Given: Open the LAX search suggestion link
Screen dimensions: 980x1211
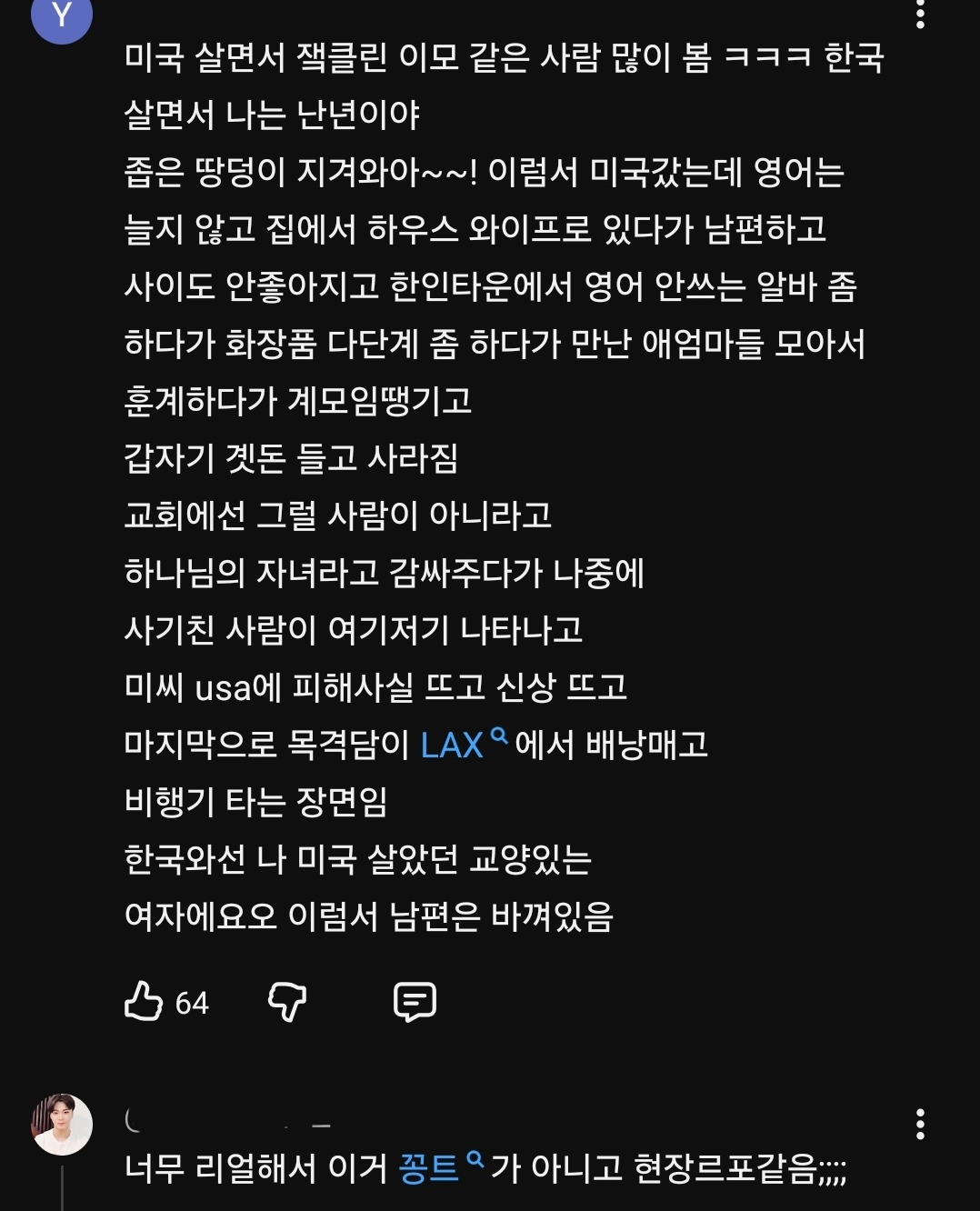Looking at the screenshot, I should tap(452, 746).
